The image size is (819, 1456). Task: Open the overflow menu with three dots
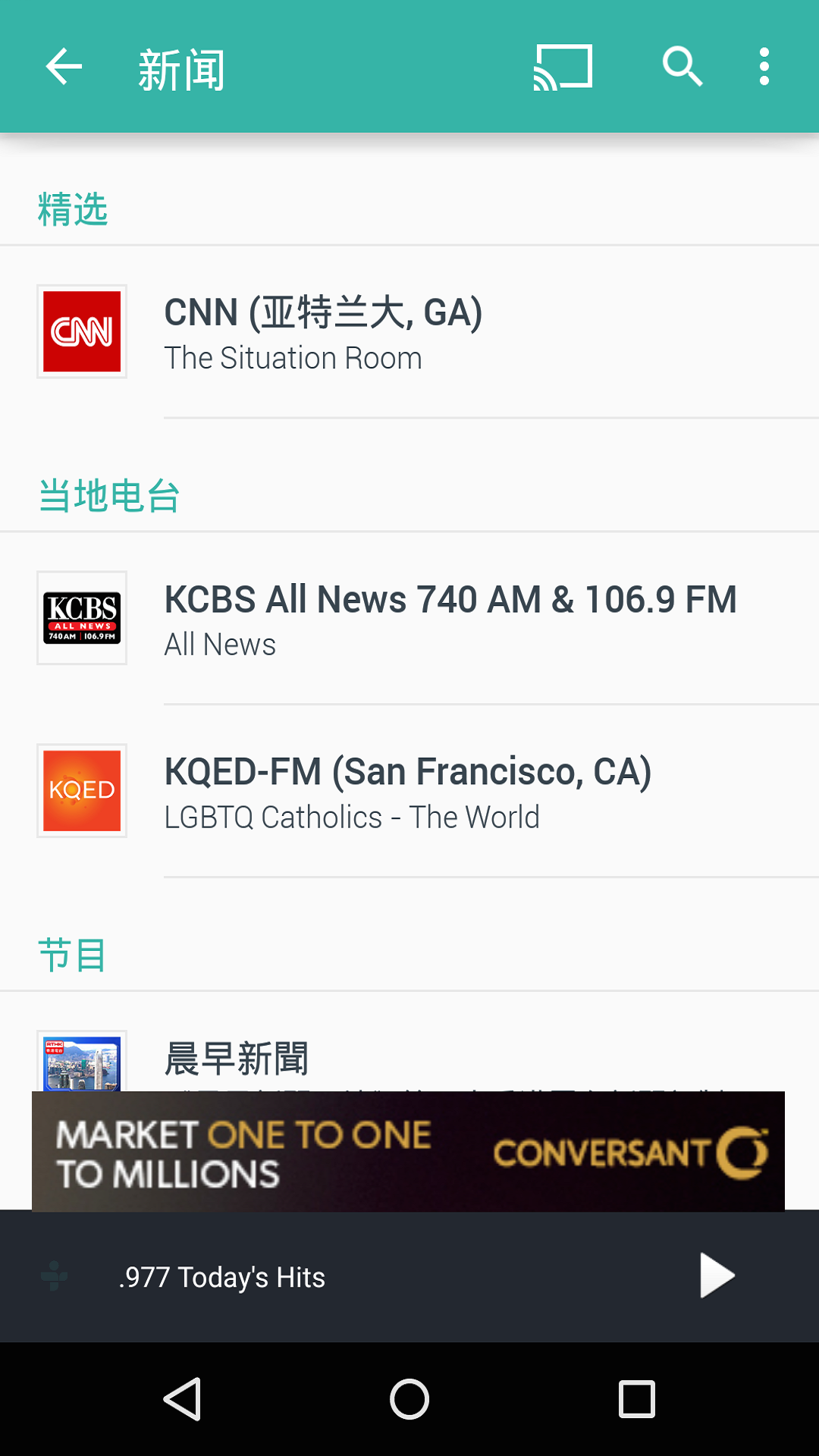pyautogui.click(x=763, y=67)
